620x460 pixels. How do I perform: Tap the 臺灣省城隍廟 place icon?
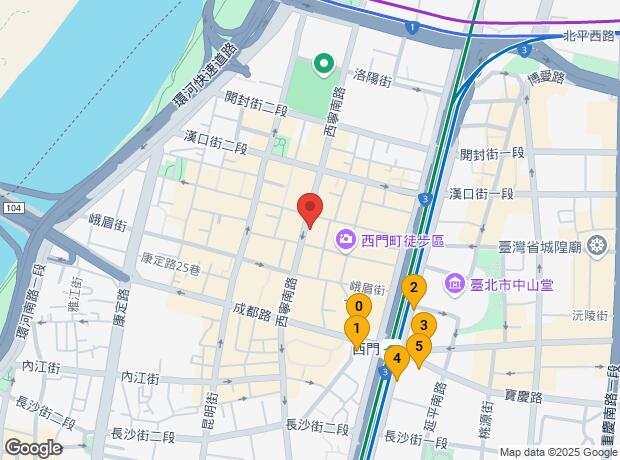[x=597, y=244]
